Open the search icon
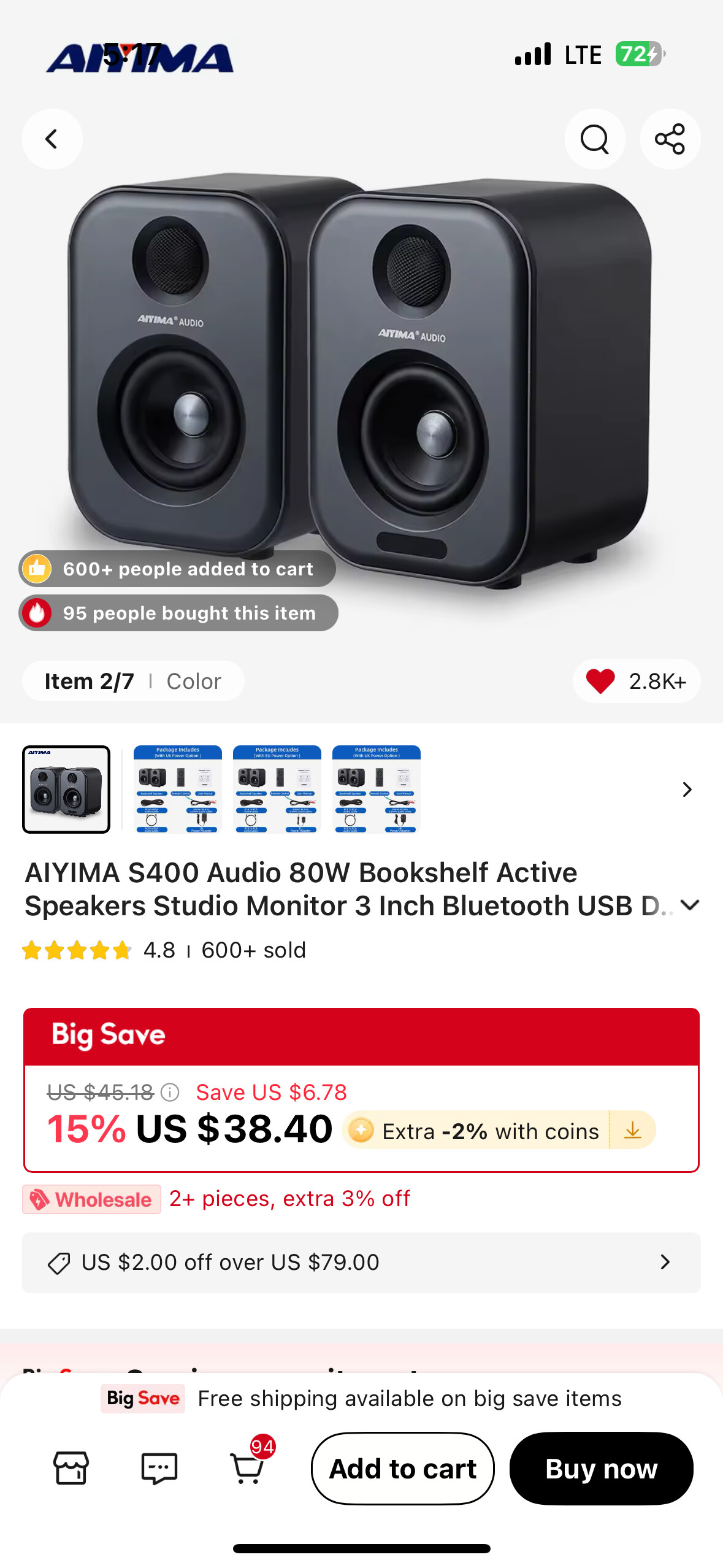The image size is (723, 1568). tap(594, 139)
